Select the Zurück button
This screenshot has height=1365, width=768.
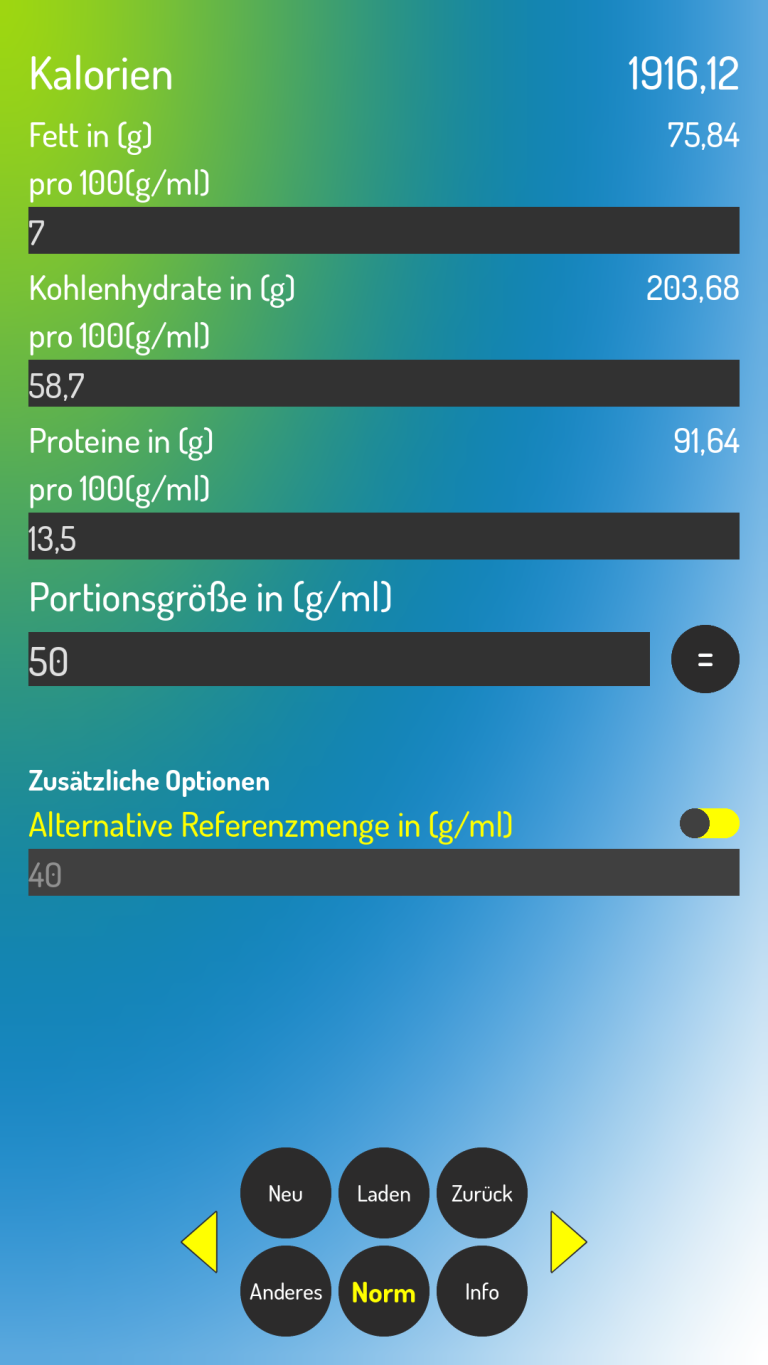pos(482,1193)
